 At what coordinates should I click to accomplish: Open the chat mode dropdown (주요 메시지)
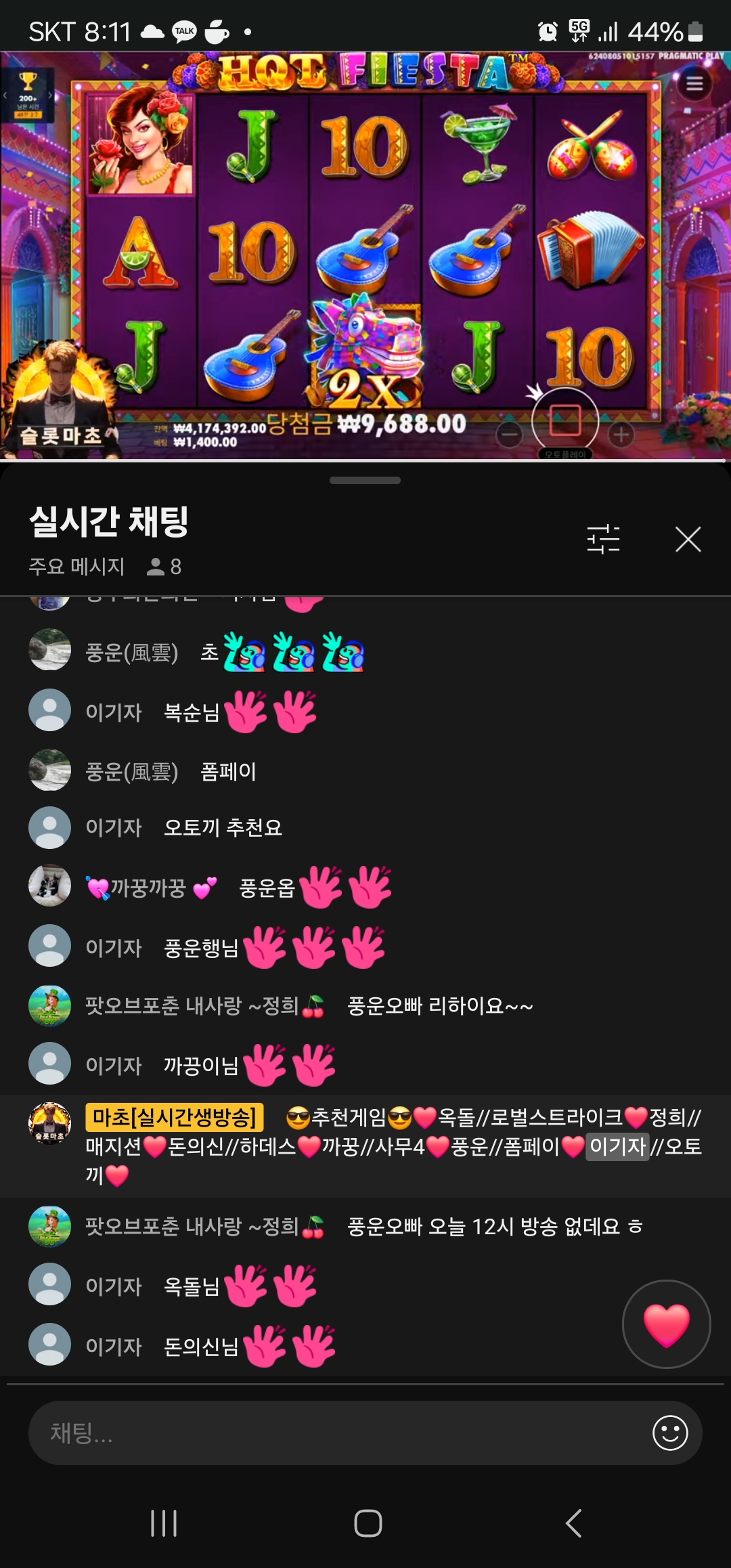(x=77, y=567)
